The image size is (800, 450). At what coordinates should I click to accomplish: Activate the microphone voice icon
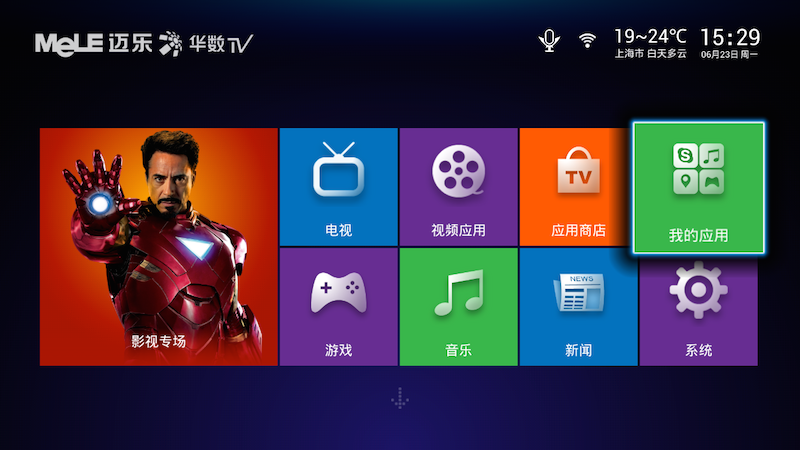point(548,40)
